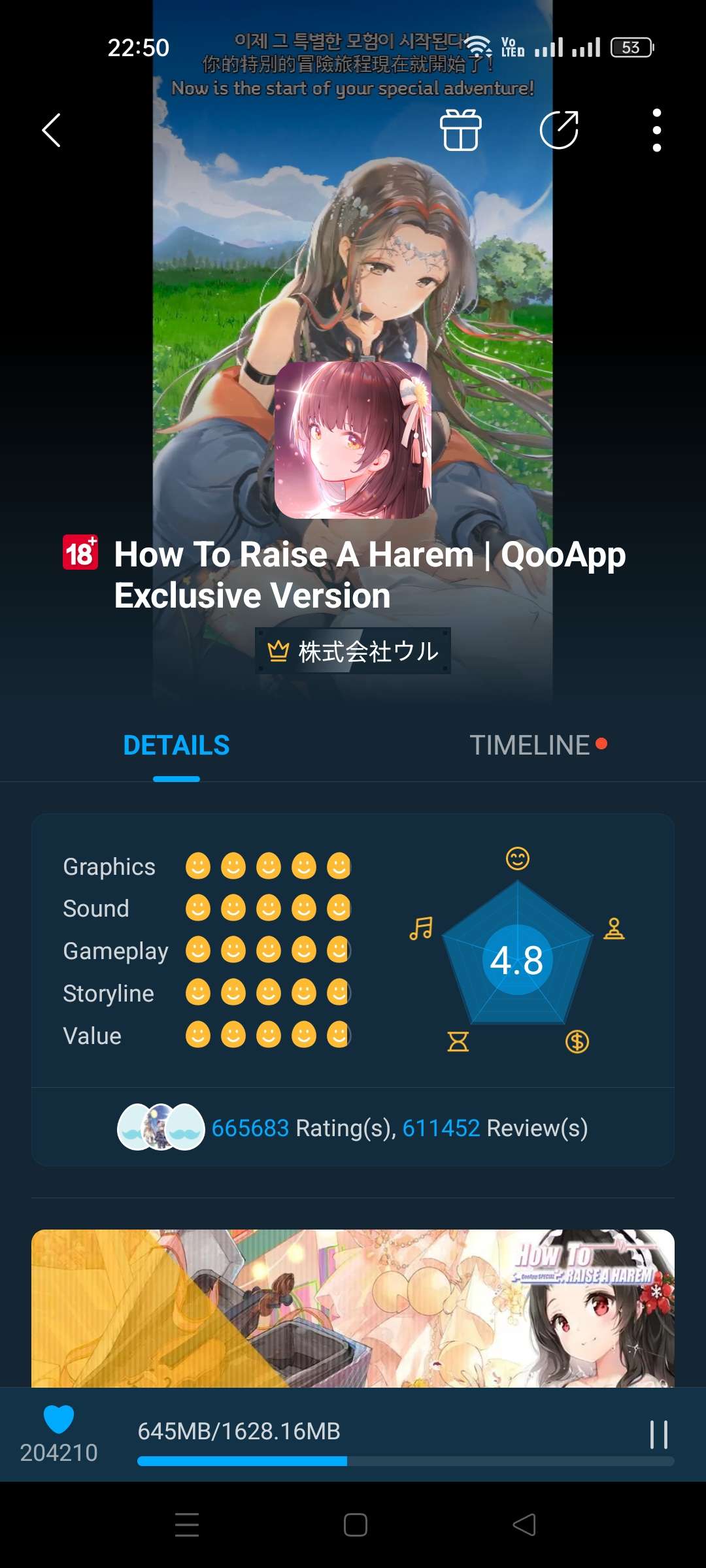The image size is (706, 1568).
Task: Tap the heart to favorite this game
Action: (59, 1419)
